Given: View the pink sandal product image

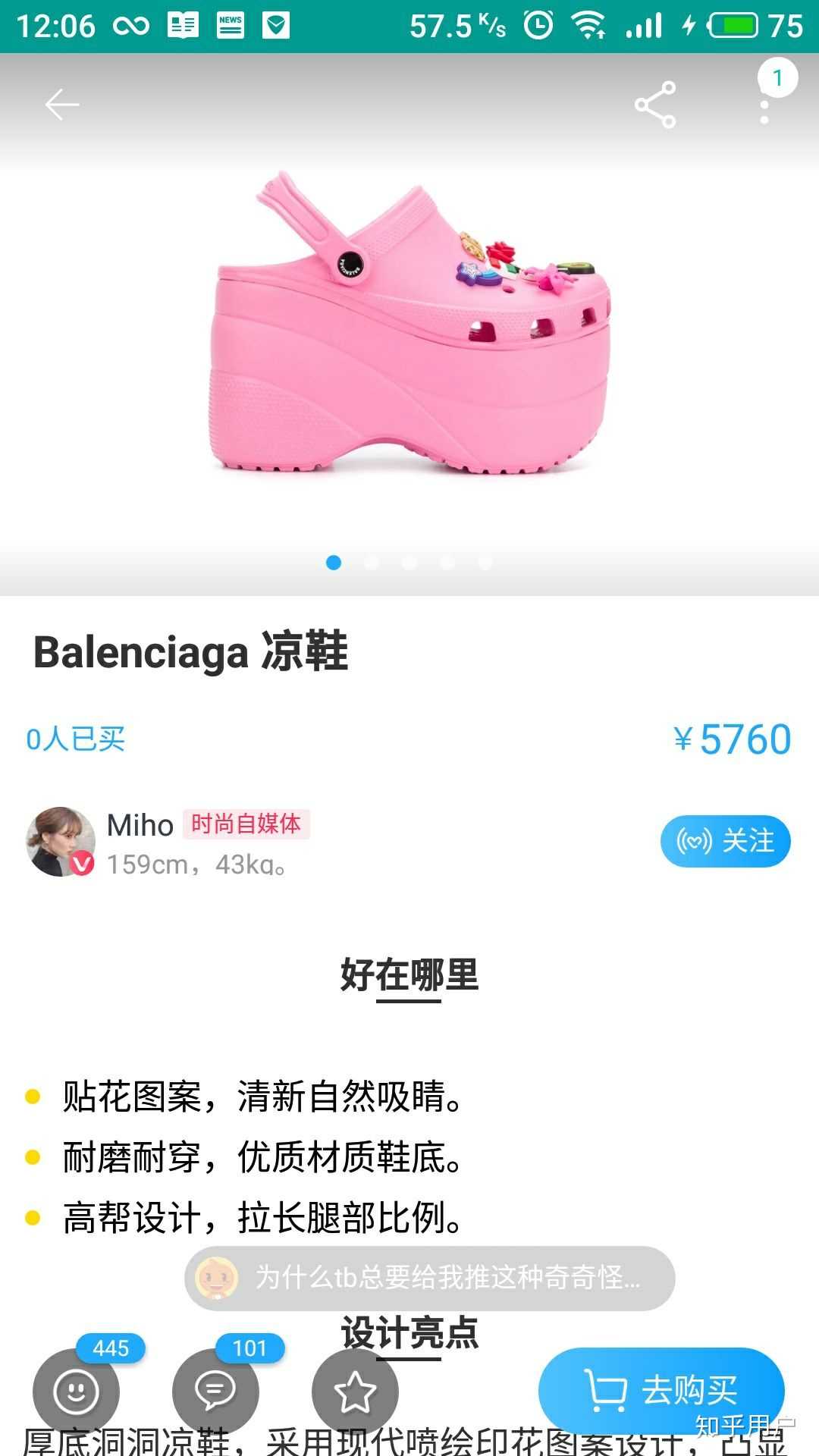Looking at the screenshot, I should 409,326.
